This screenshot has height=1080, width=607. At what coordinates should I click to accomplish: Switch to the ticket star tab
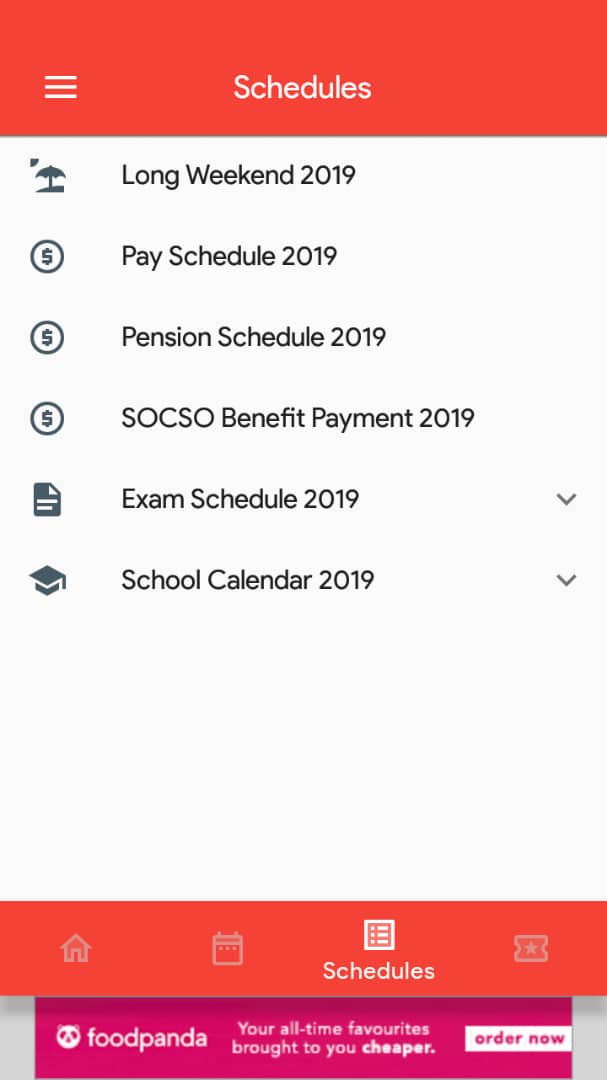(x=531, y=948)
